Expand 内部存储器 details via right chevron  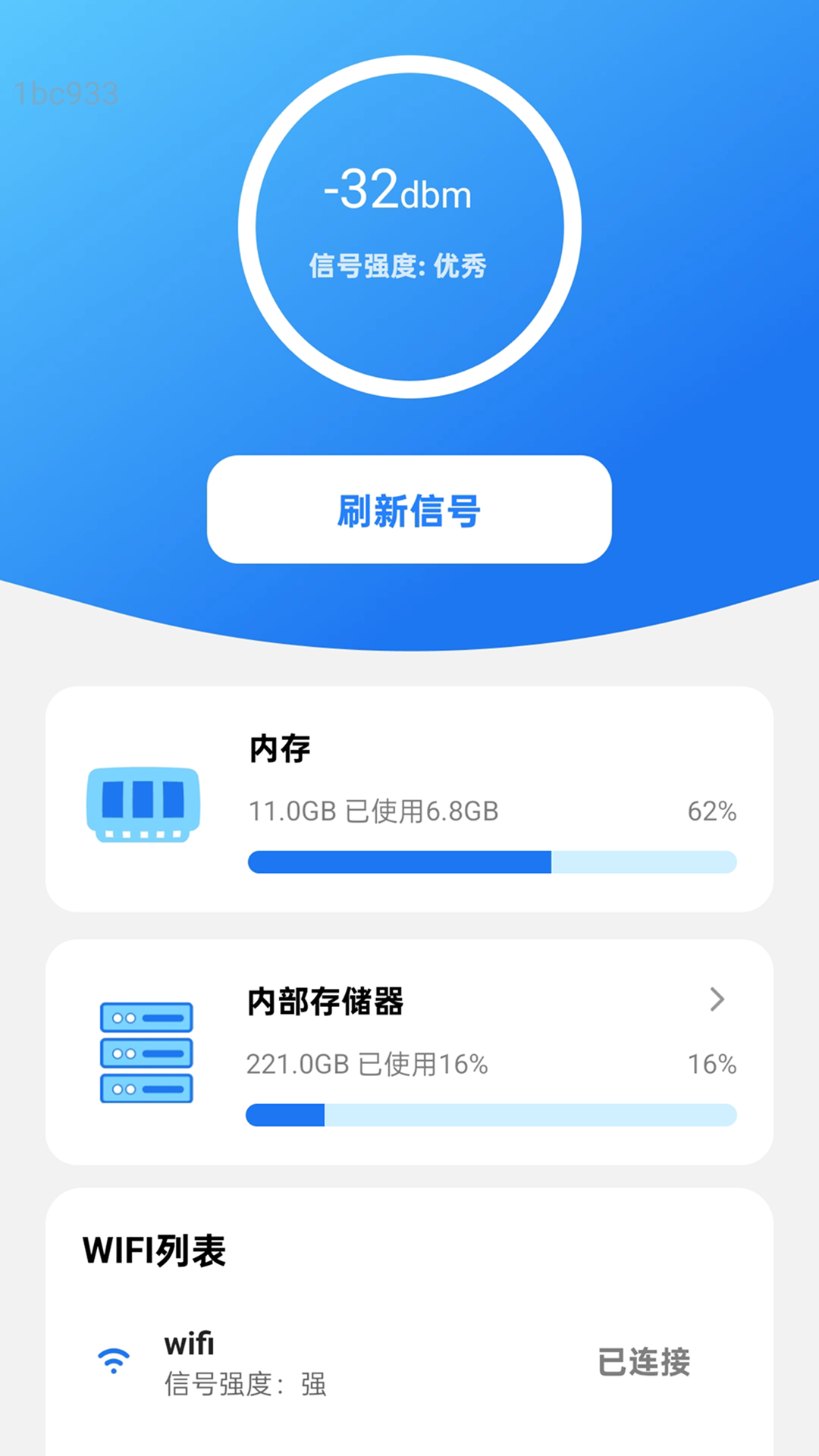tap(717, 1001)
